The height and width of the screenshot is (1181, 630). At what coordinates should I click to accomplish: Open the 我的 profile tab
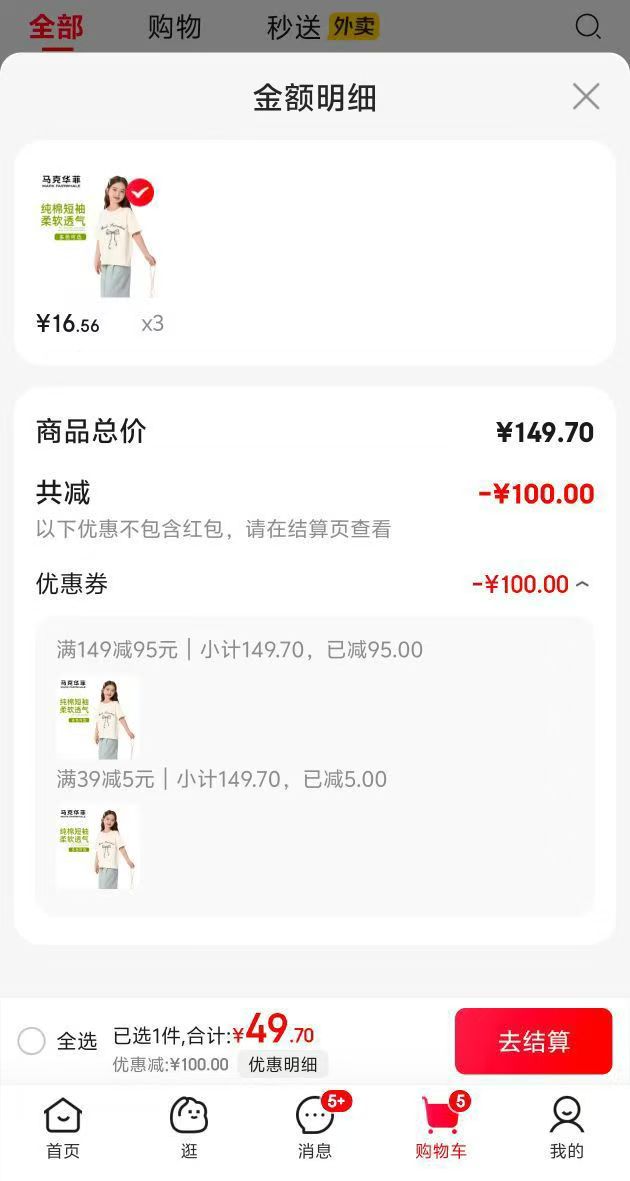[566, 1128]
